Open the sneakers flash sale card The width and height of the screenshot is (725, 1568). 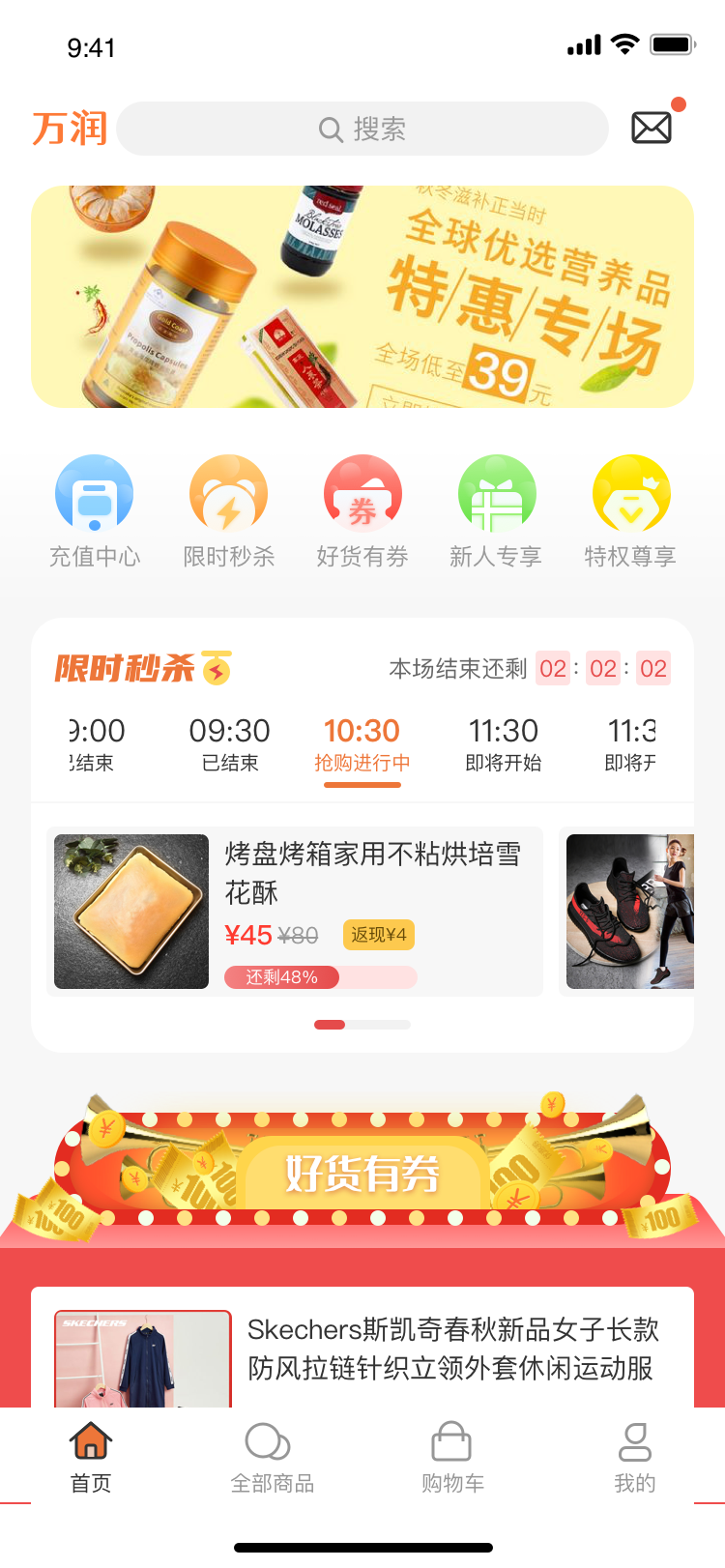pos(626,912)
